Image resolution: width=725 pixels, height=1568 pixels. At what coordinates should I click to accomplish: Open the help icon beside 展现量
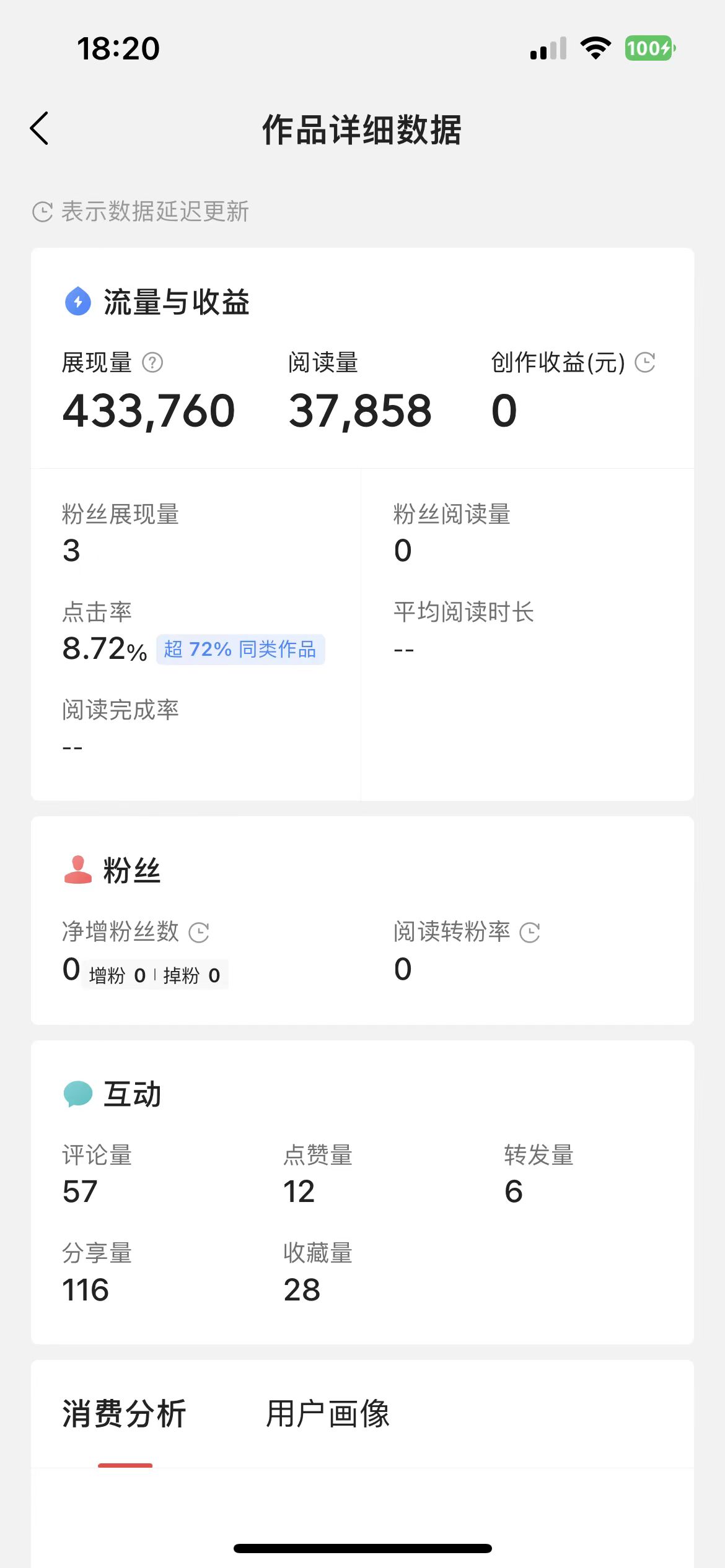152,362
